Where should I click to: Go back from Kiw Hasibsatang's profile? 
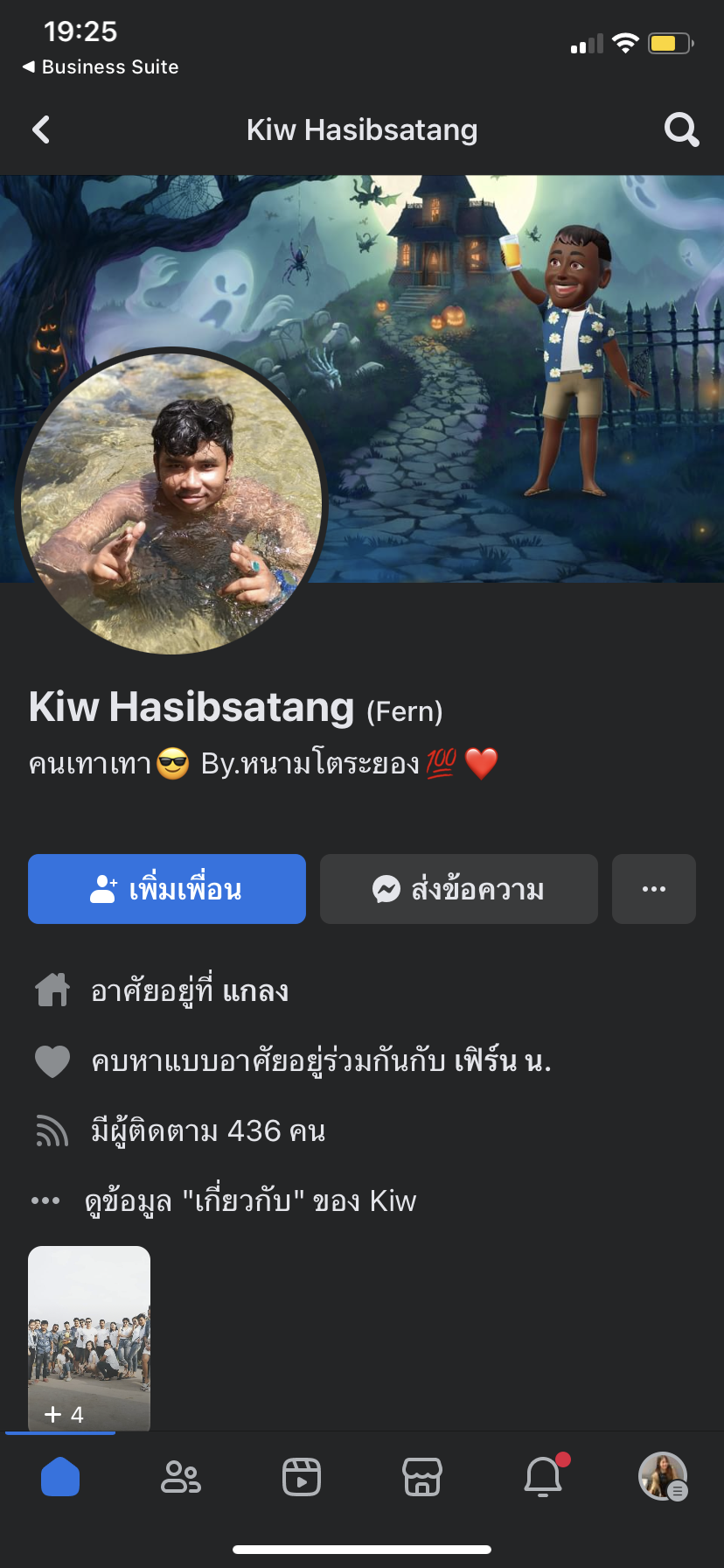point(41,130)
